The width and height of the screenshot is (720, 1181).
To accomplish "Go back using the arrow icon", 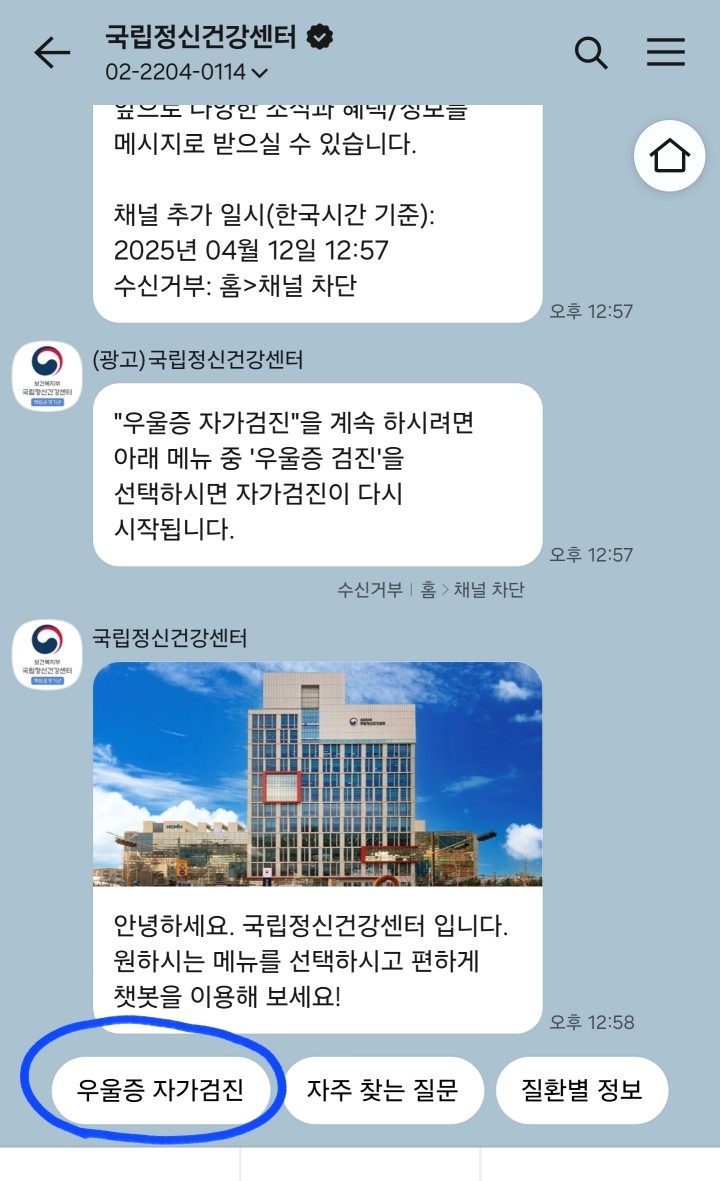I will coord(52,53).
